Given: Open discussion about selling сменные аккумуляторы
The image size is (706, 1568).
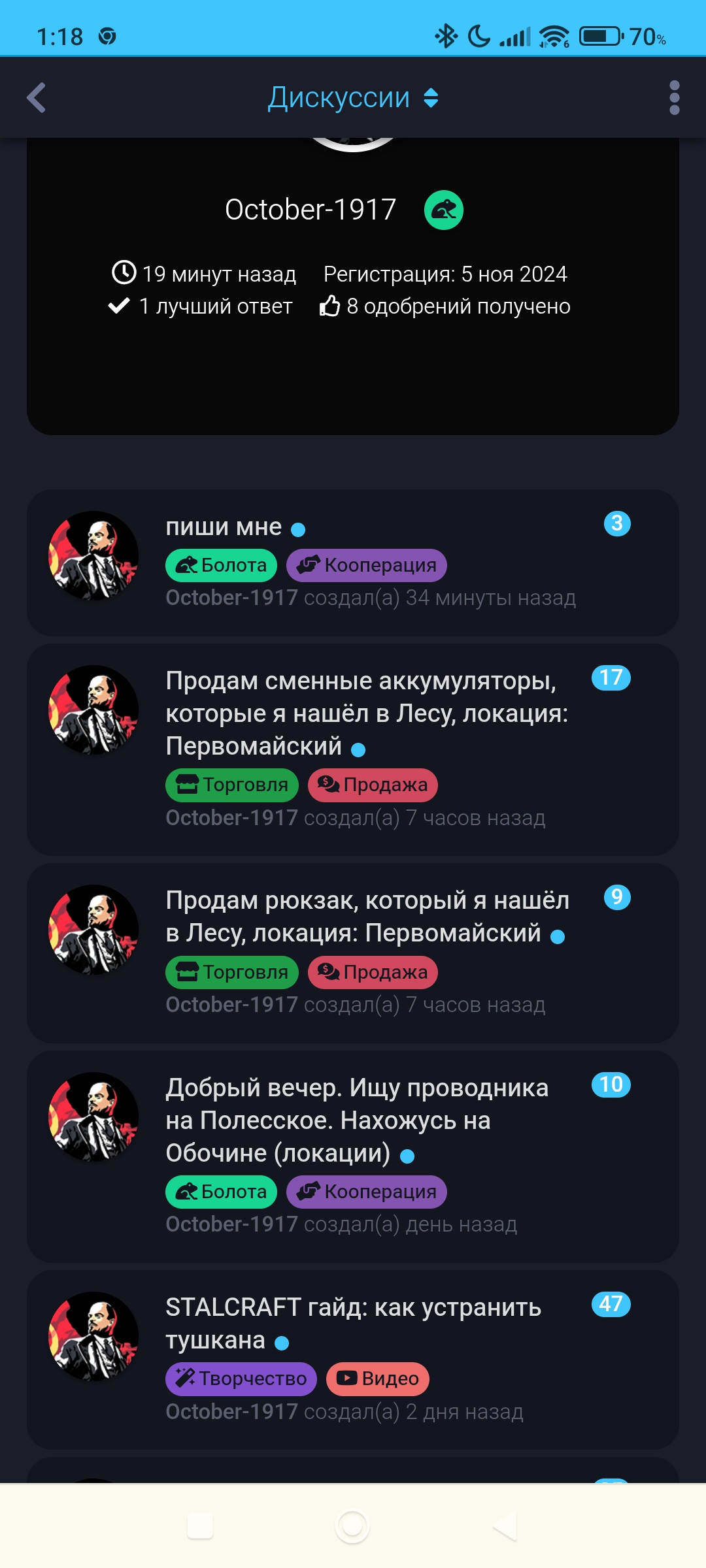Looking at the screenshot, I should click(366, 713).
